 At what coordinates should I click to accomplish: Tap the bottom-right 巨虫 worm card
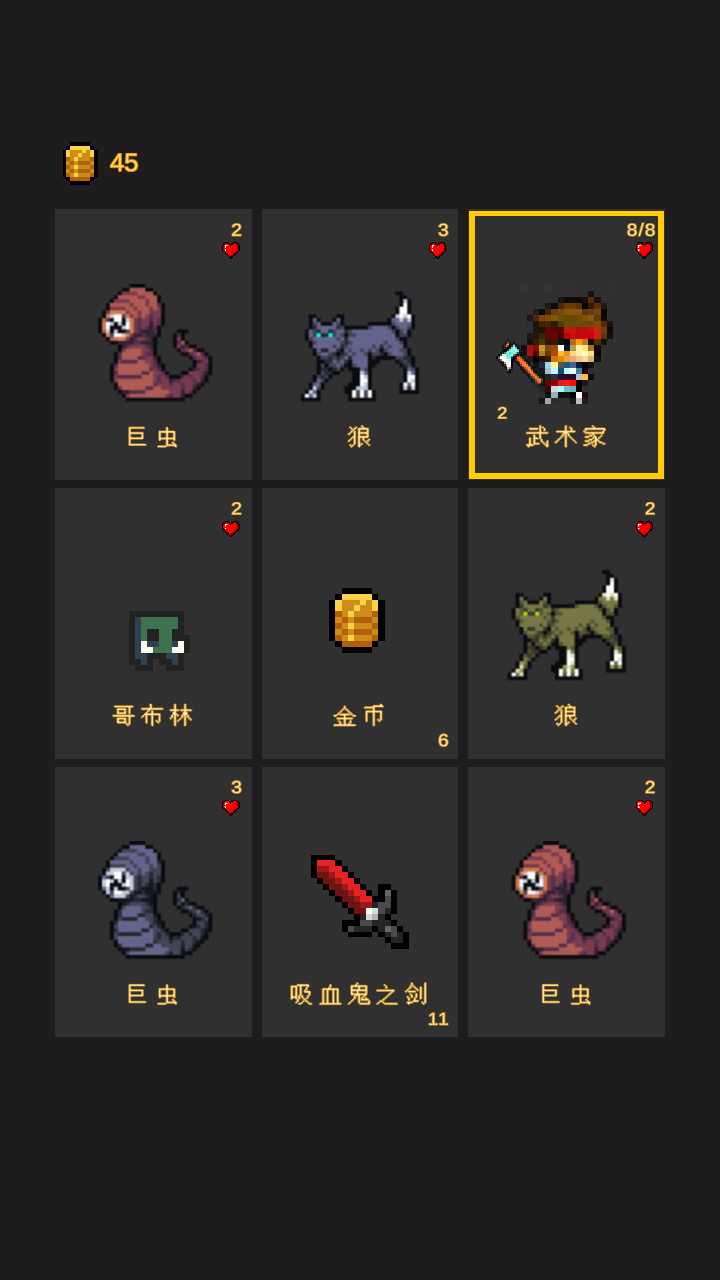click(566, 900)
